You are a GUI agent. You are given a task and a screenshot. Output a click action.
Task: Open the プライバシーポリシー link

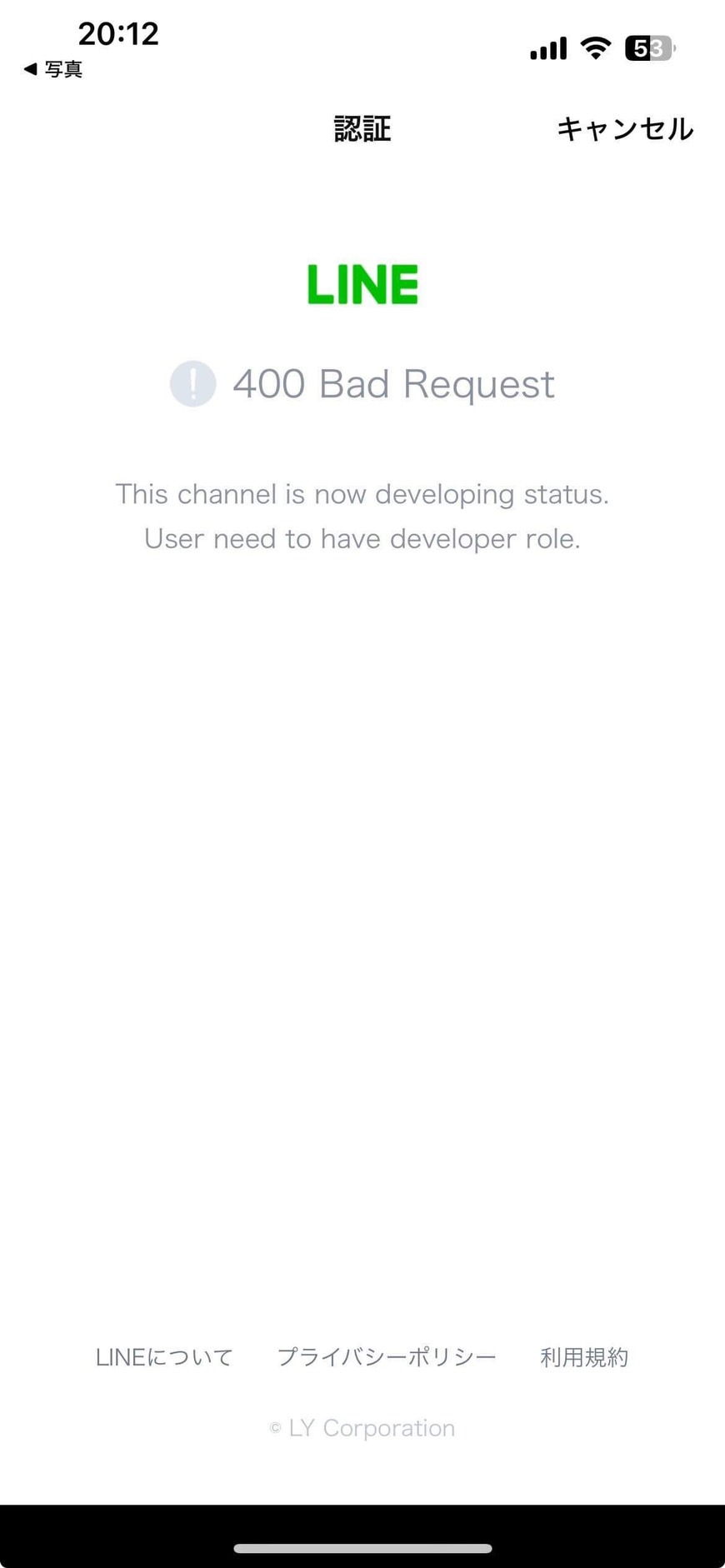point(387,1357)
